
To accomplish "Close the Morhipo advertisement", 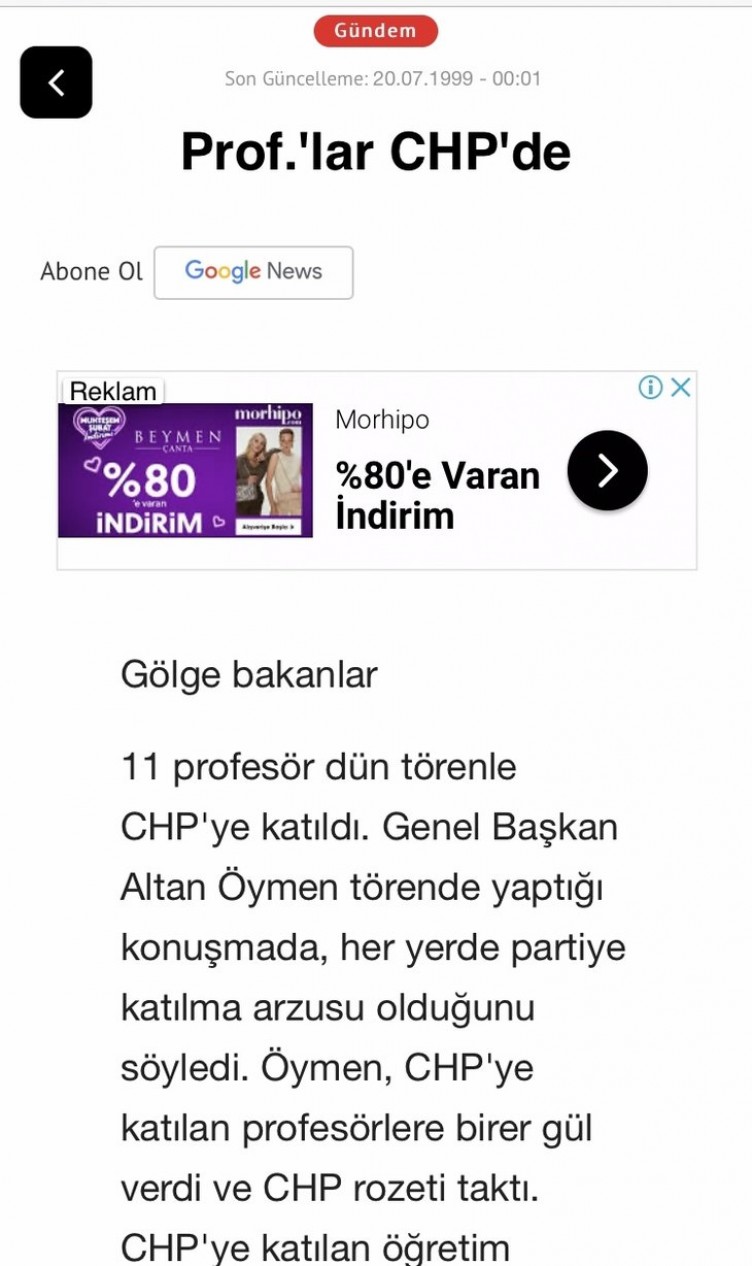I will click(x=681, y=388).
